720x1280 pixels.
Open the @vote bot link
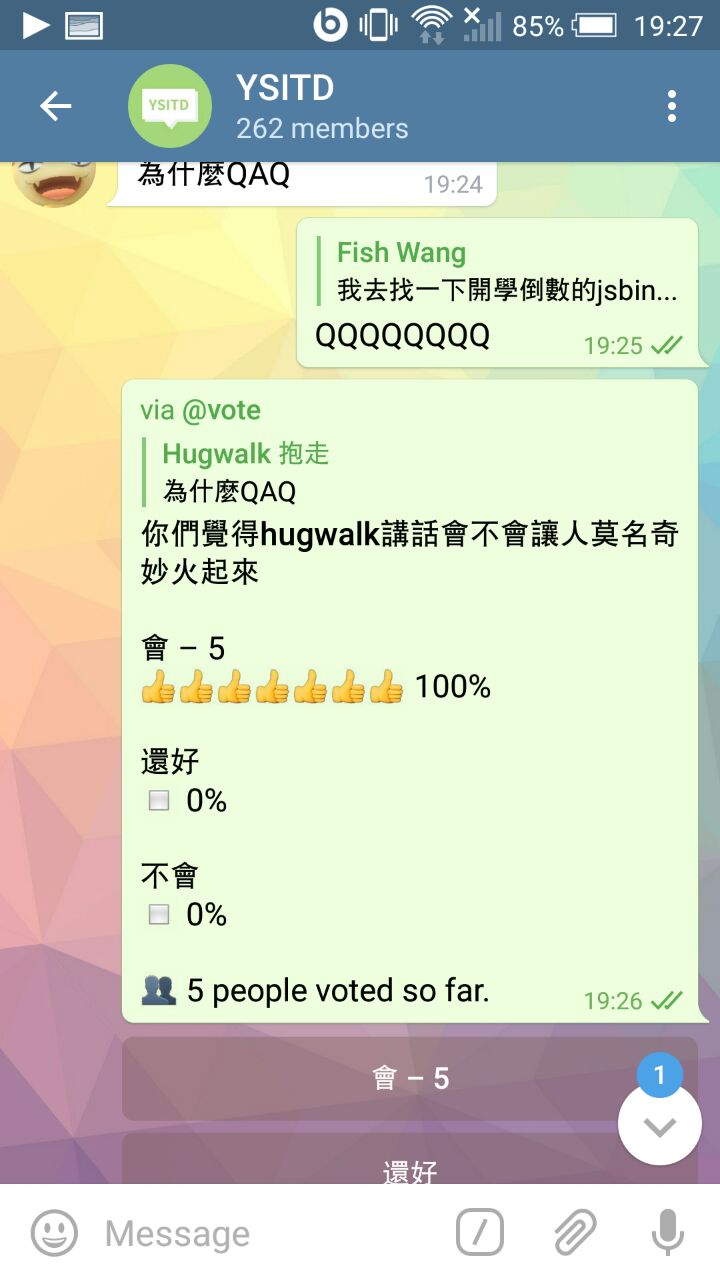point(220,410)
